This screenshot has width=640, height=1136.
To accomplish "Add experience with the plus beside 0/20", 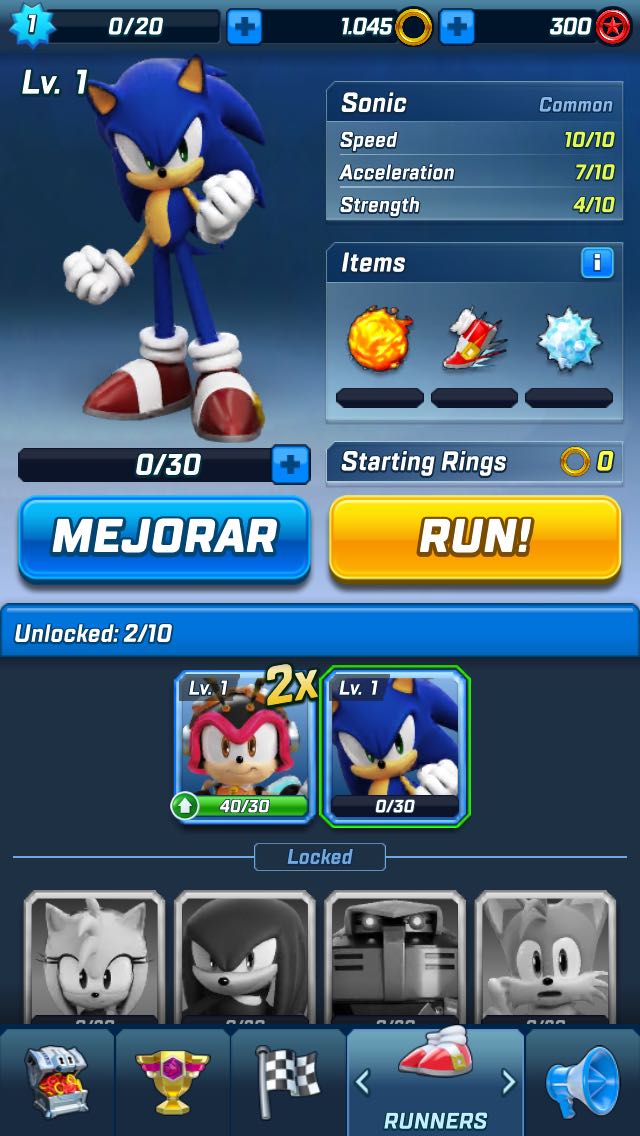I will pos(244,26).
